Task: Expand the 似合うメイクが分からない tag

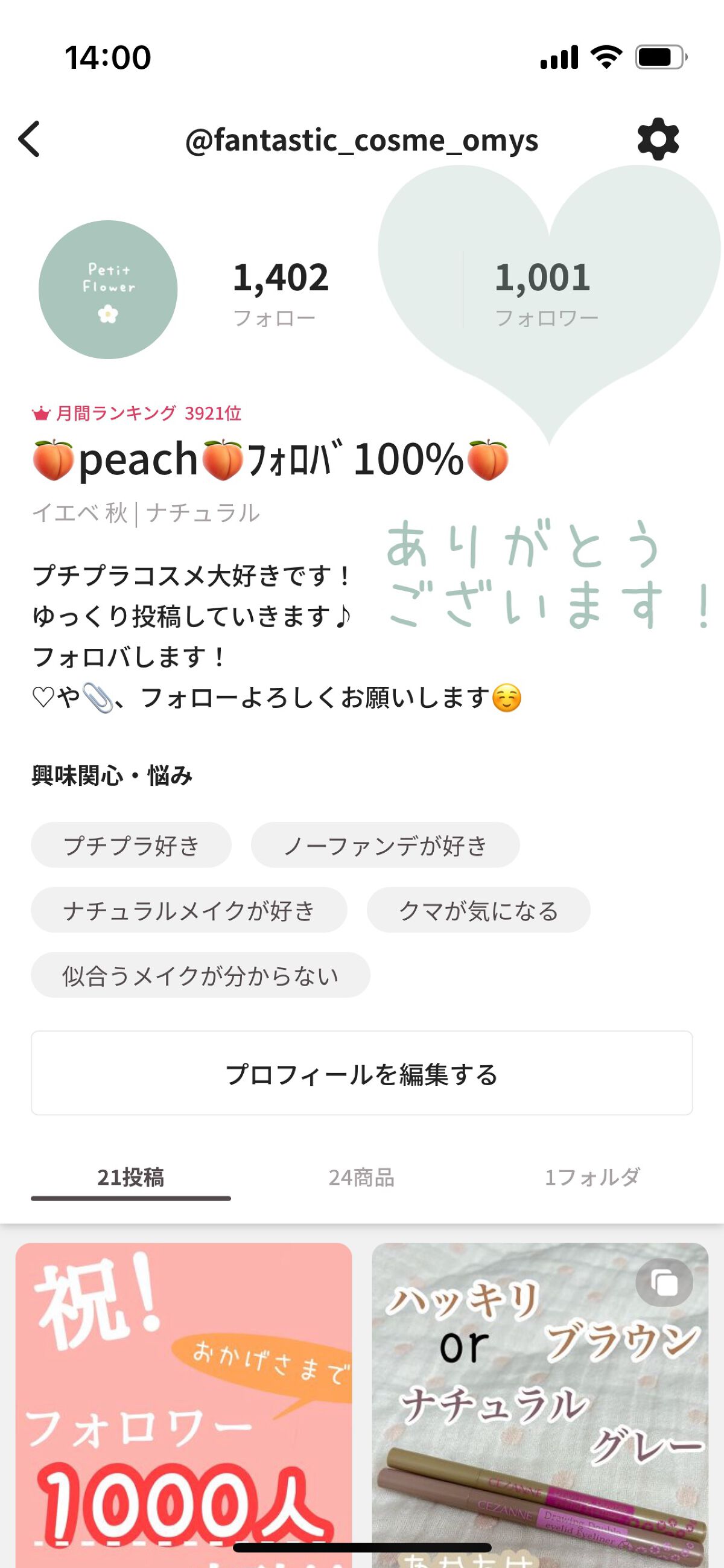Action: [x=200, y=975]
